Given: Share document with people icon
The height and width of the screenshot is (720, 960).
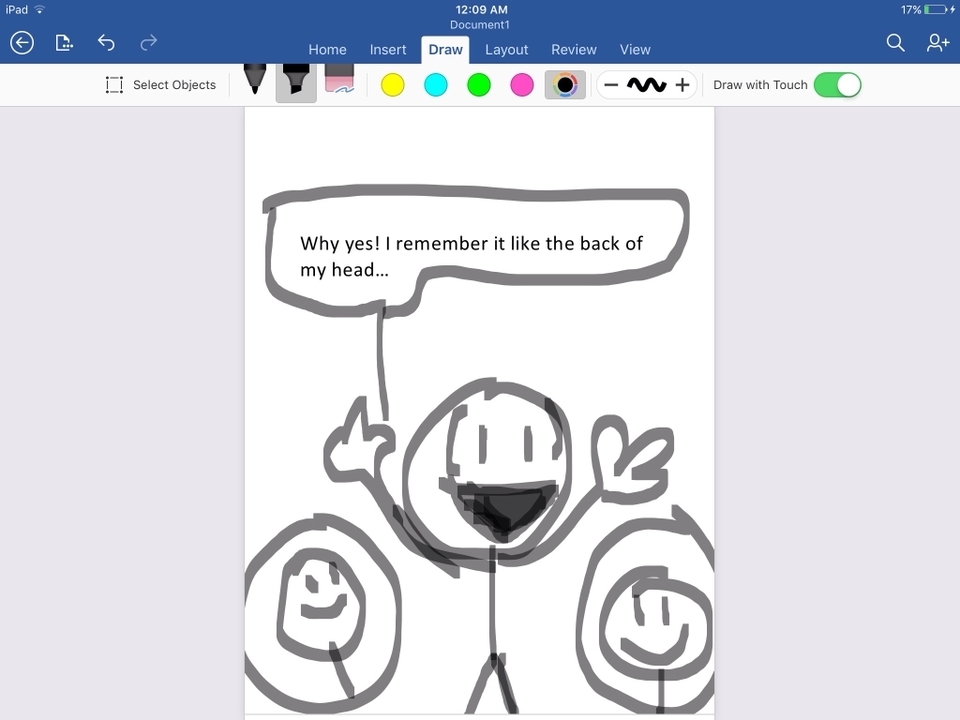Looking at the screenshot, I should 937,43.
